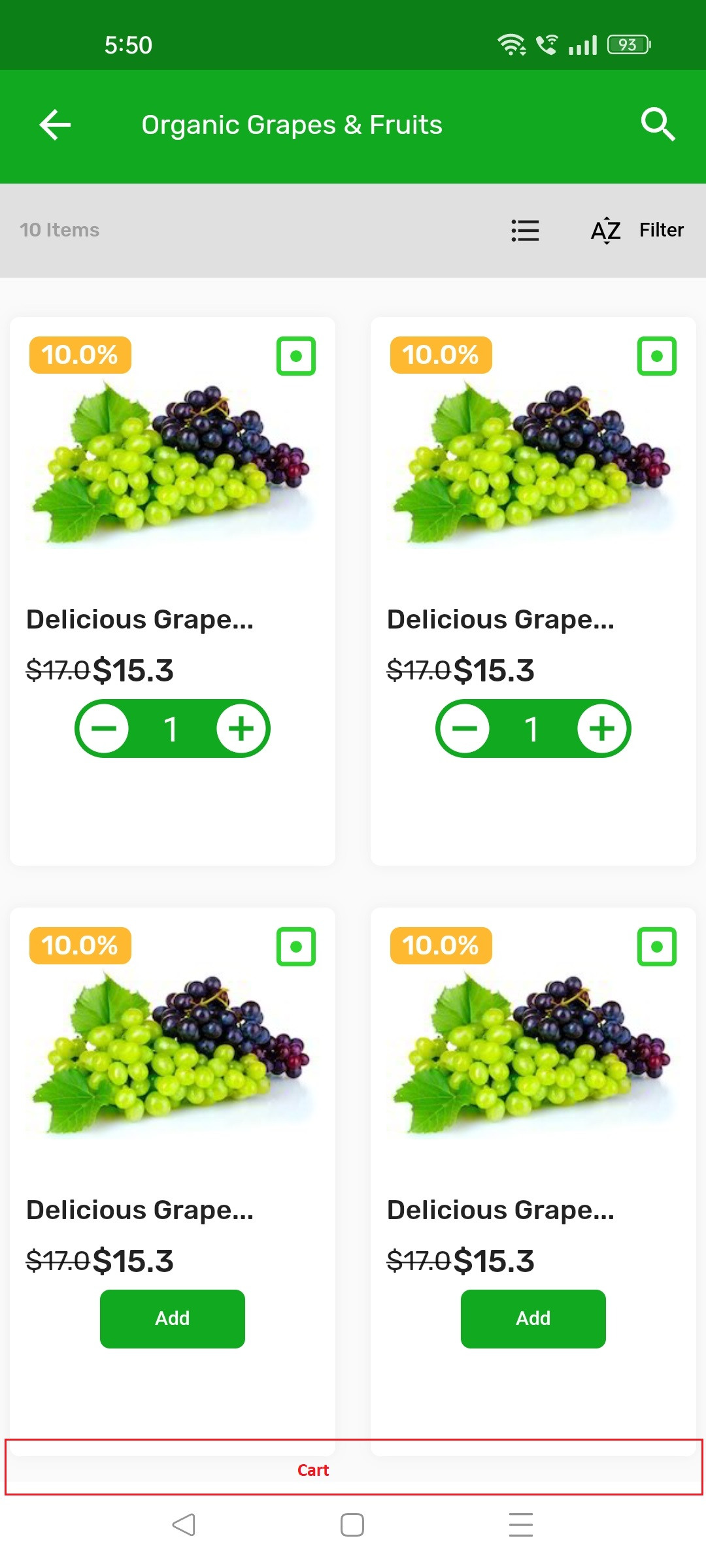Open the Filter options
The image size is (706, 1568).
click(x=661, y=230)
